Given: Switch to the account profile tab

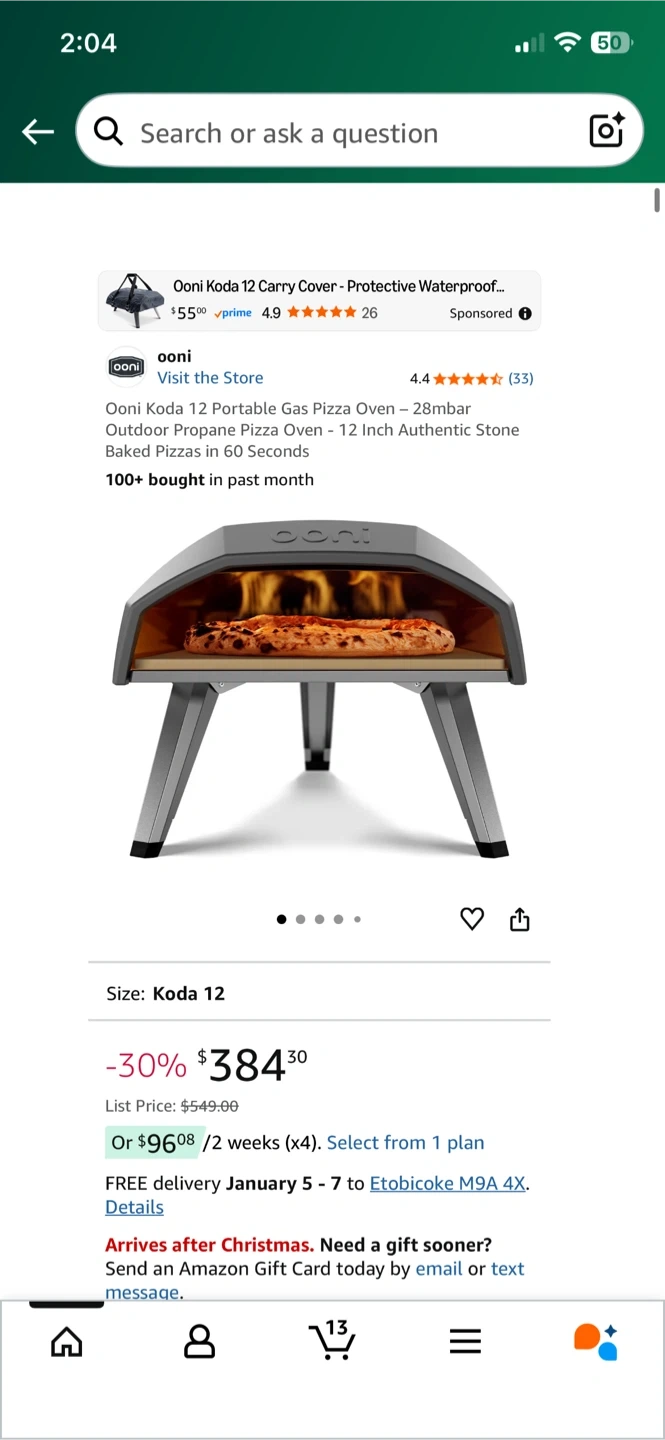Looking at the screenshot, I should [199, 1342].
